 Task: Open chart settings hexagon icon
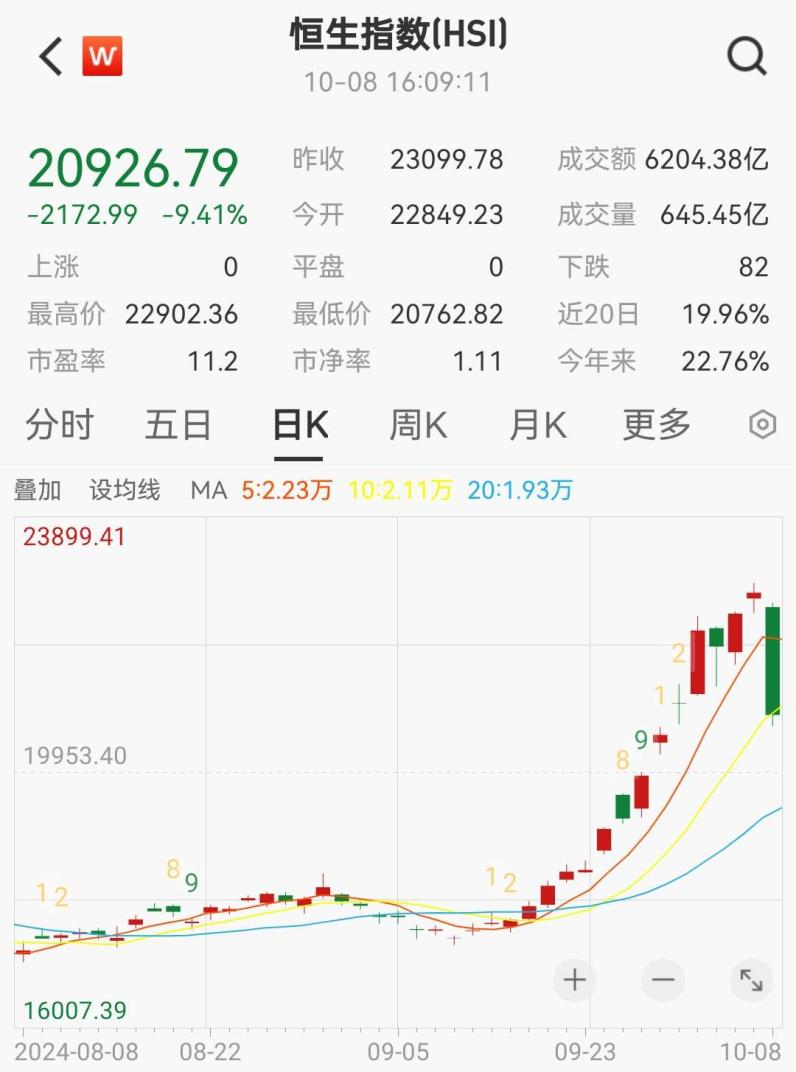[762, 426]
